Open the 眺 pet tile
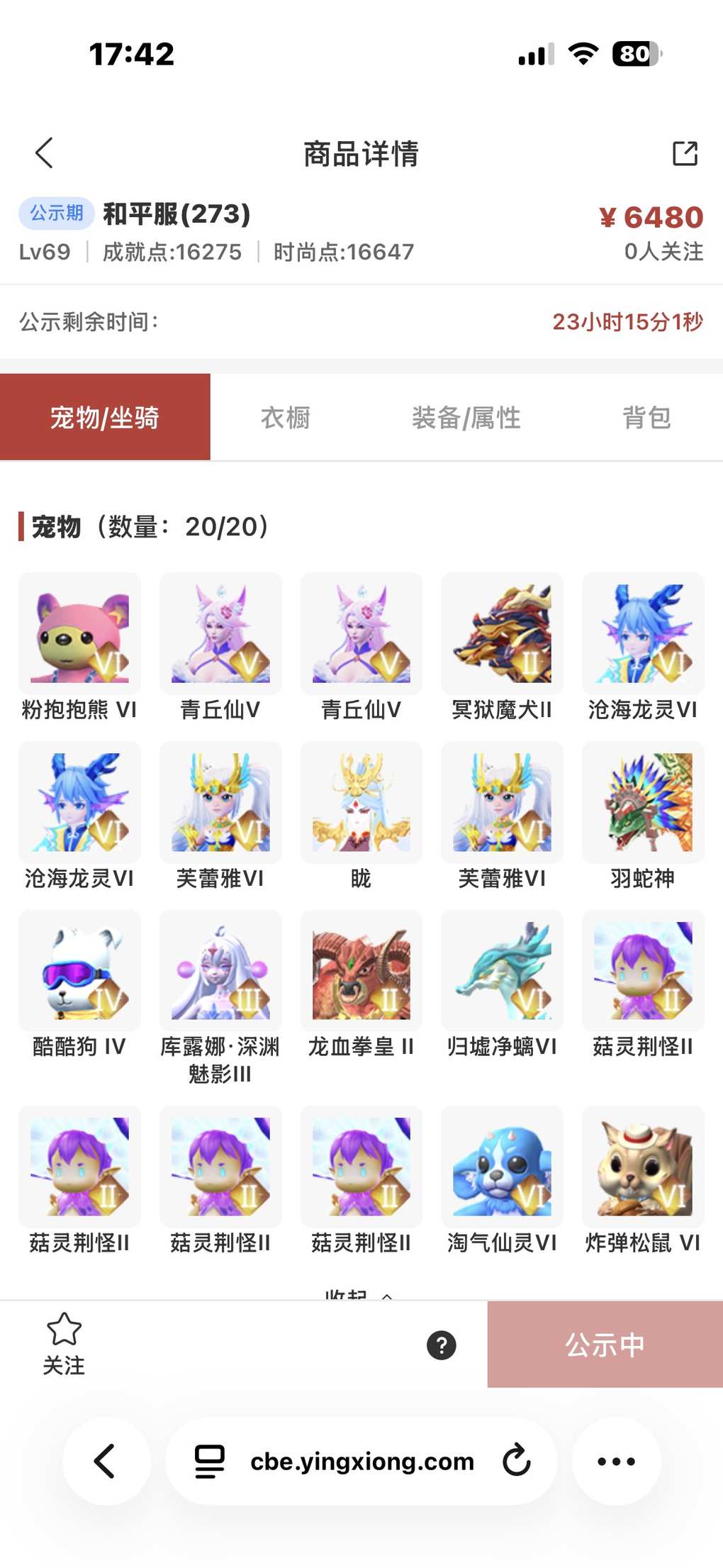The image size is (723, 1568). click(x=361, y=802)
